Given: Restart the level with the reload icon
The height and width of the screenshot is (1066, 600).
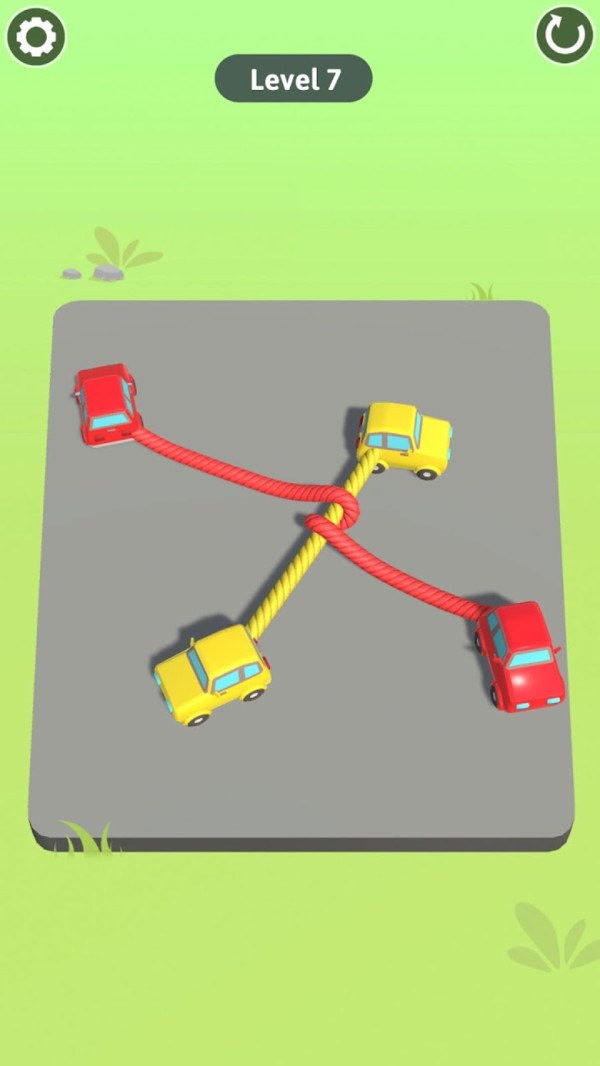Looking at the screenshot, I should (564, 35).
